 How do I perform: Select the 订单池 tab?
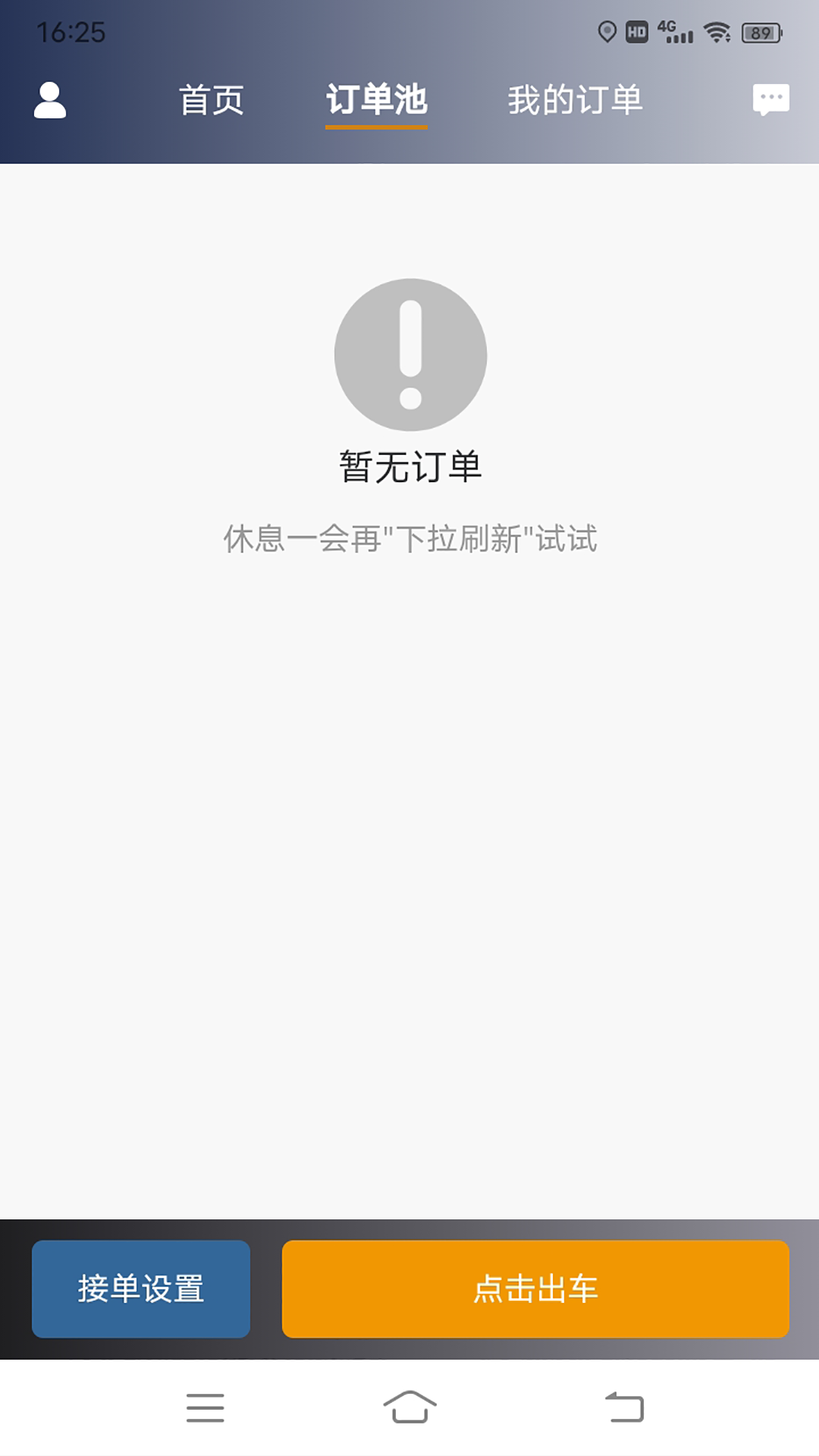[376, 100]
